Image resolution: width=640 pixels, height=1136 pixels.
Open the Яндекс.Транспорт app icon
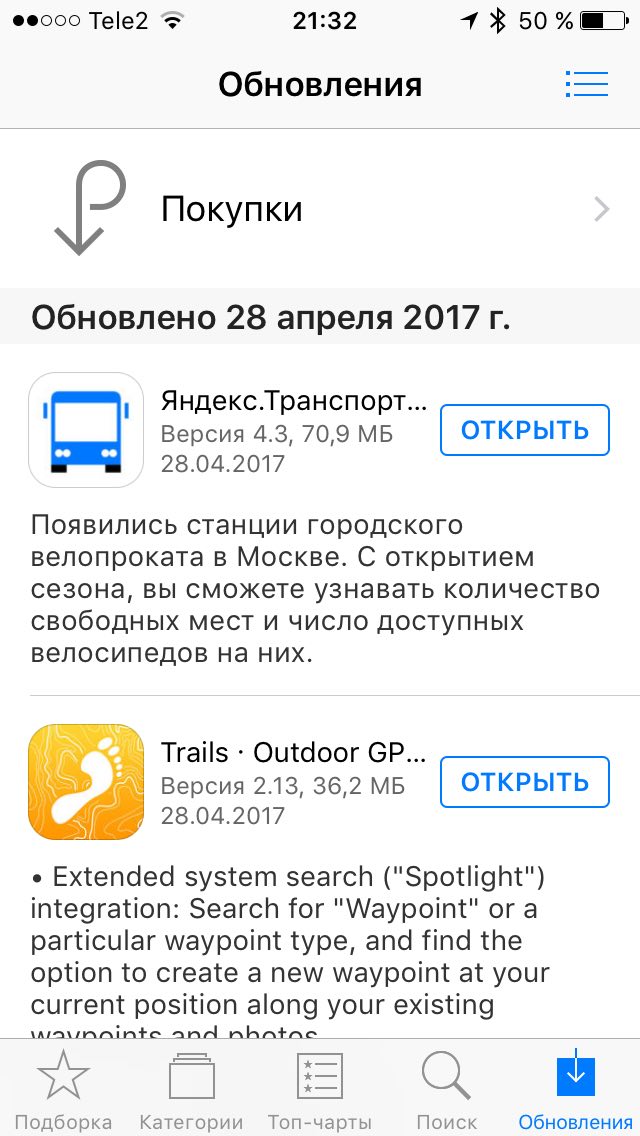click(x=86, y=430)
